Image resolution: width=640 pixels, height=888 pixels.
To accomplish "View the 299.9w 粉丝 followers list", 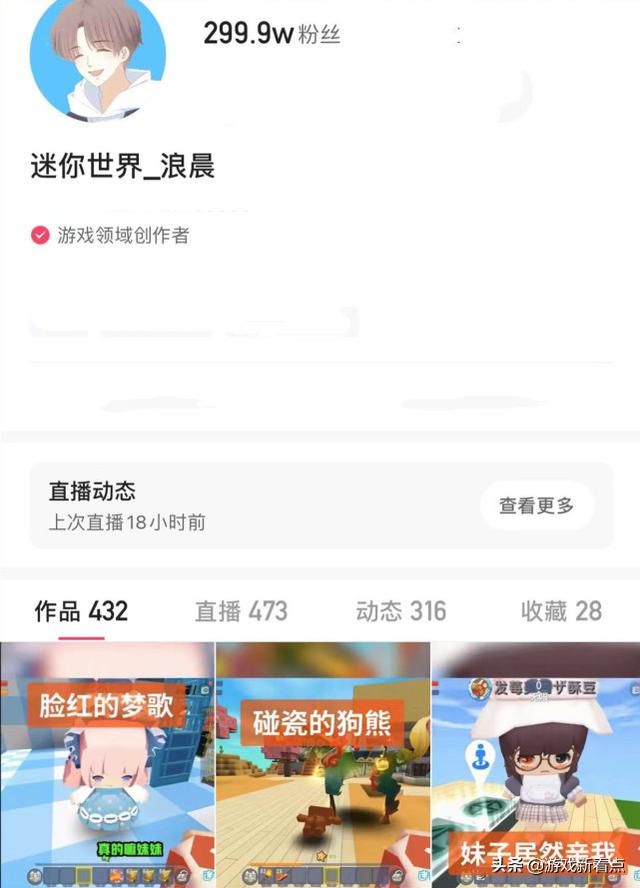I will [272, 34].
